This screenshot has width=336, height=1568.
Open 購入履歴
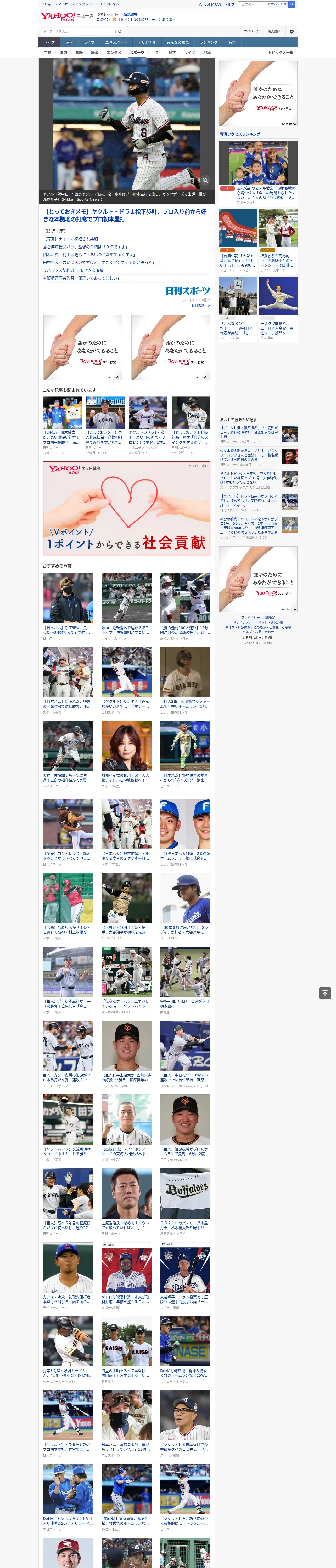point(274,32)
